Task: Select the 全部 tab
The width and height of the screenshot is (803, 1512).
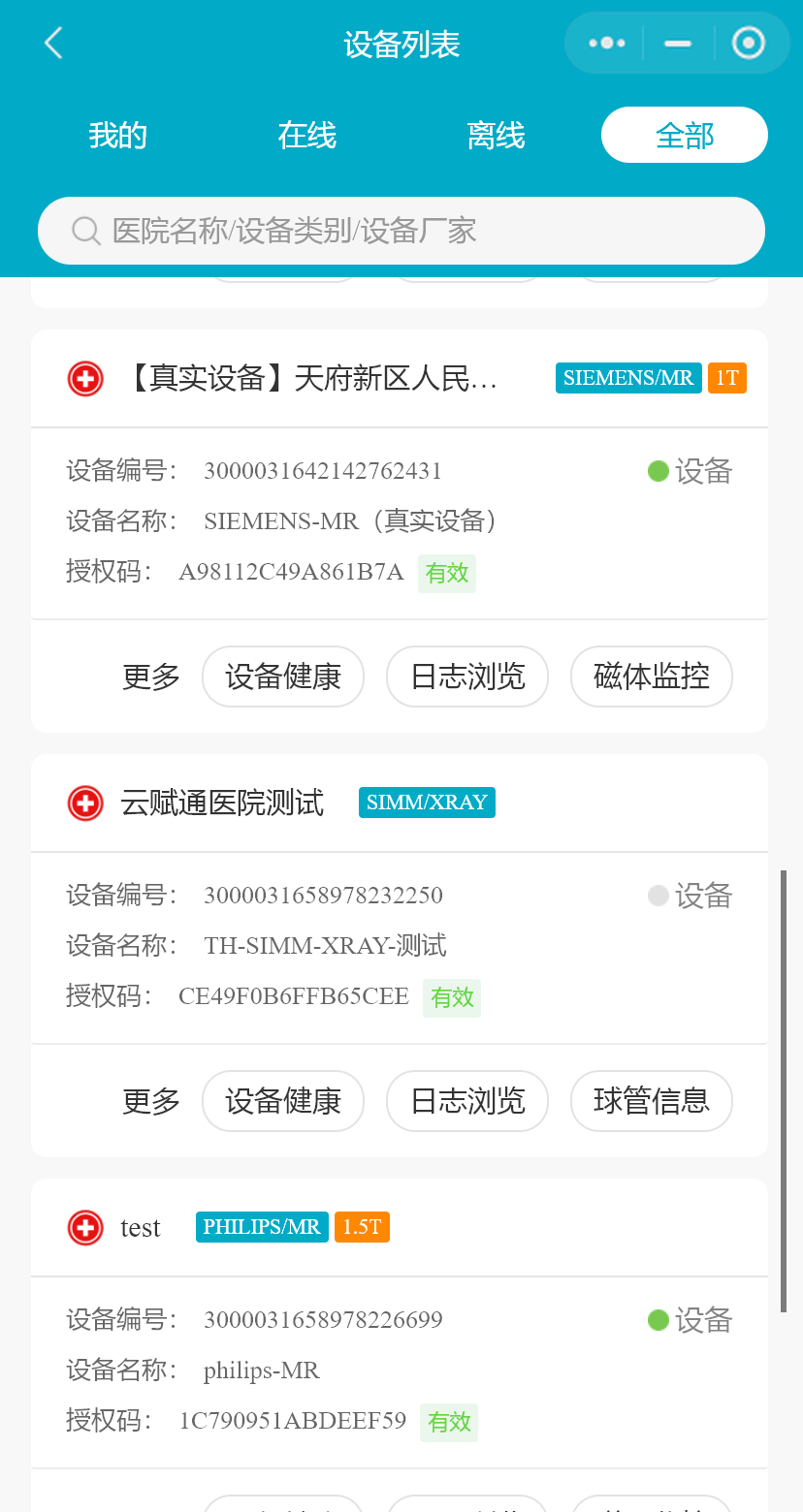Action: click(x=685, y=136)
